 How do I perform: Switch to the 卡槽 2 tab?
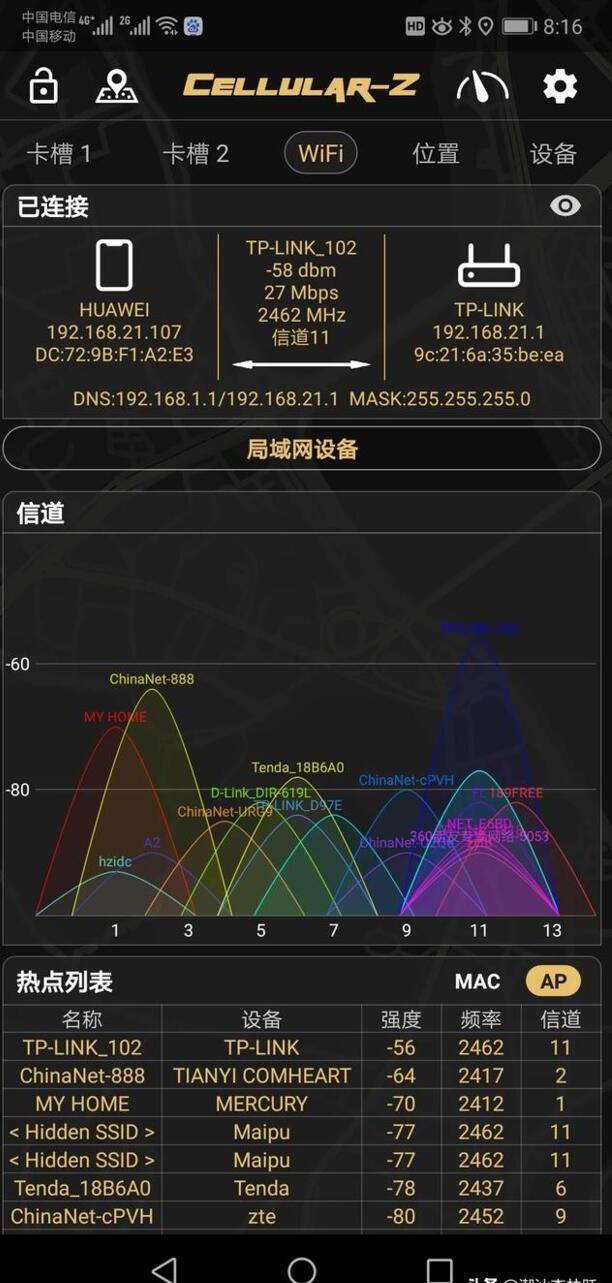[x=195, y=153]
